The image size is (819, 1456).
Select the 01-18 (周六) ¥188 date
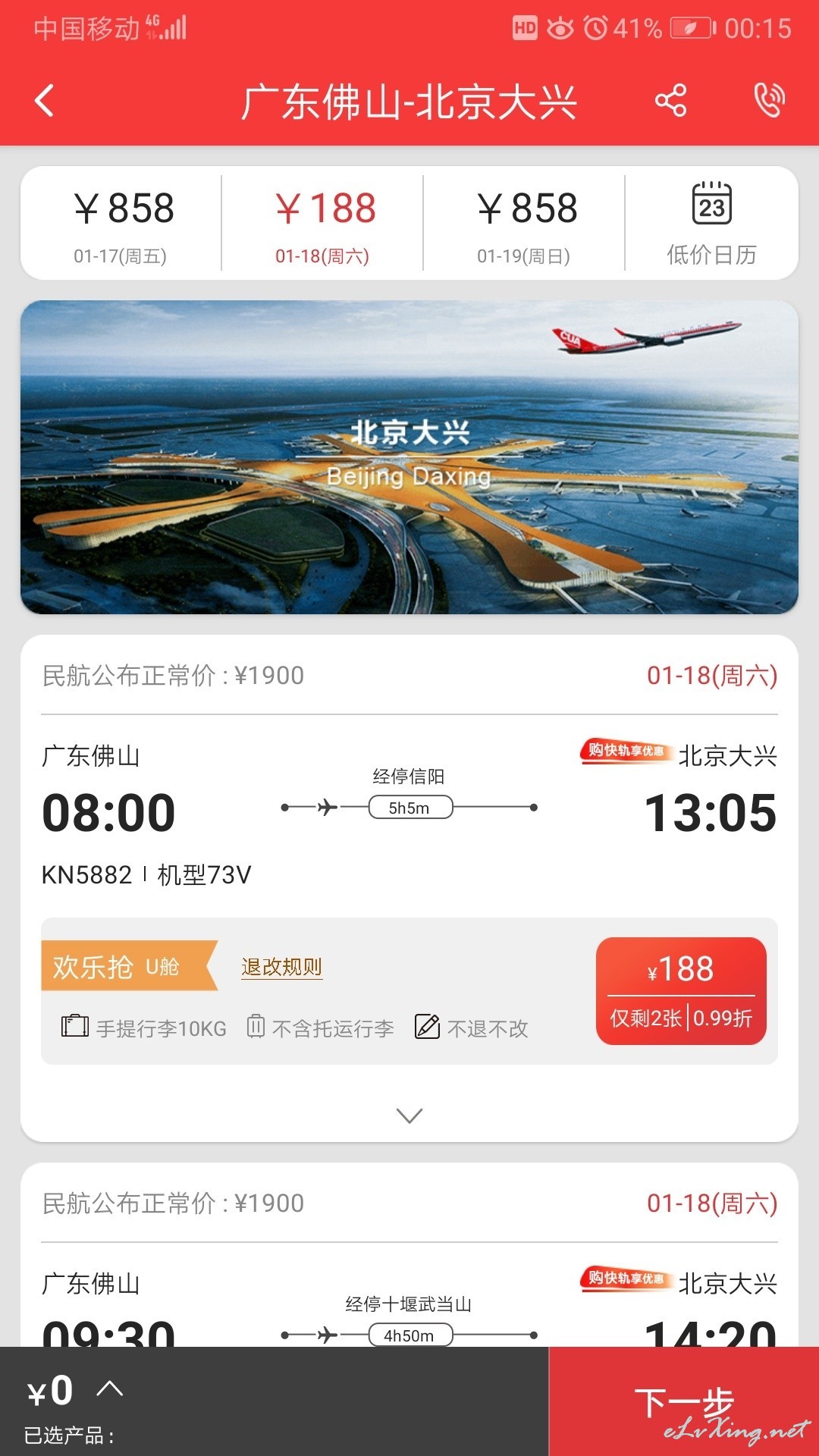[x=322, y=224]
